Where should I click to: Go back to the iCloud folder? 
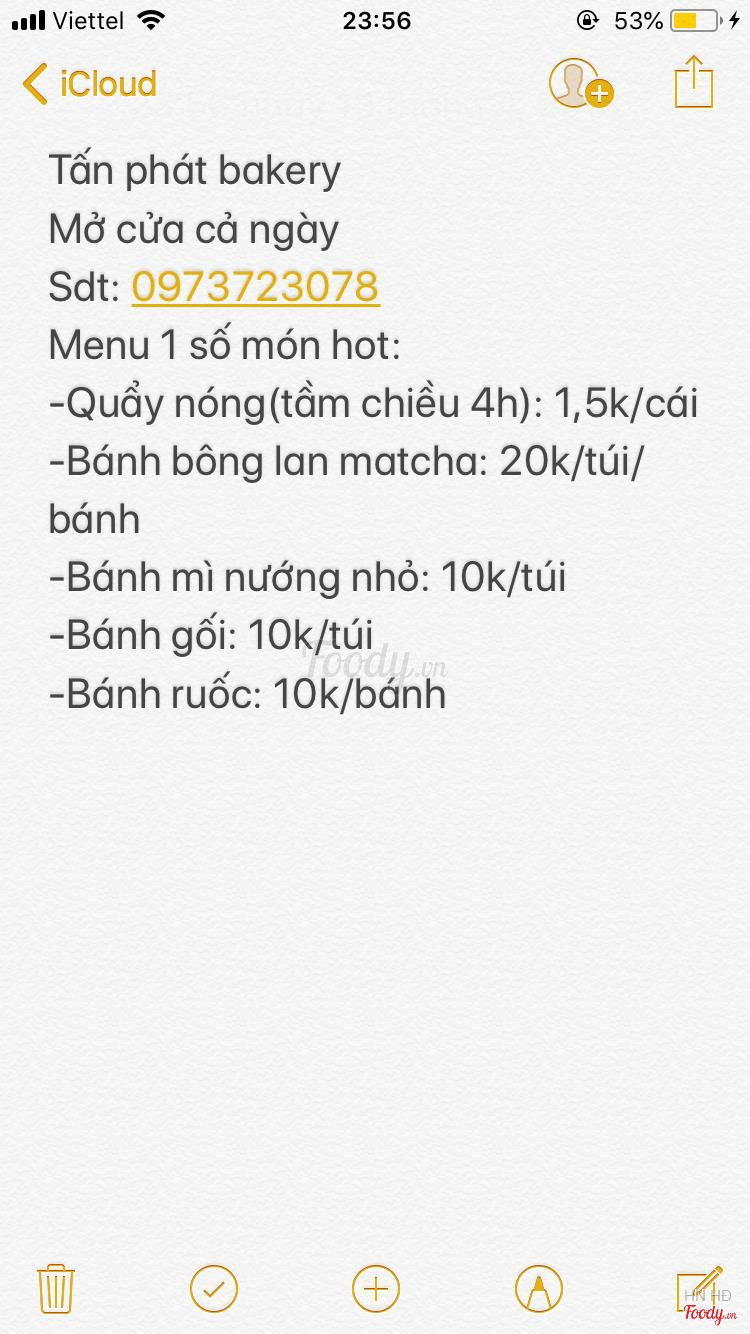(90, 83)
